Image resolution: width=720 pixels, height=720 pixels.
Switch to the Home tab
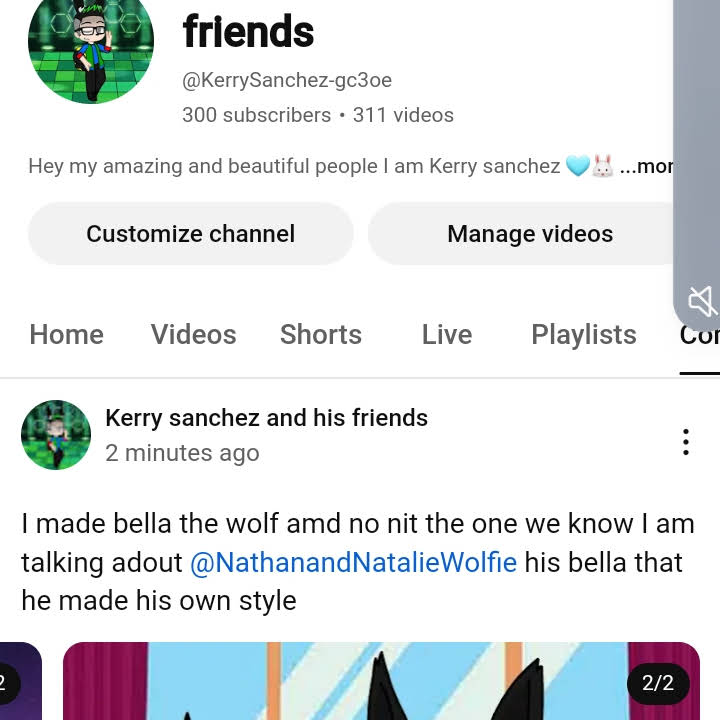click(x=66, y=334)
